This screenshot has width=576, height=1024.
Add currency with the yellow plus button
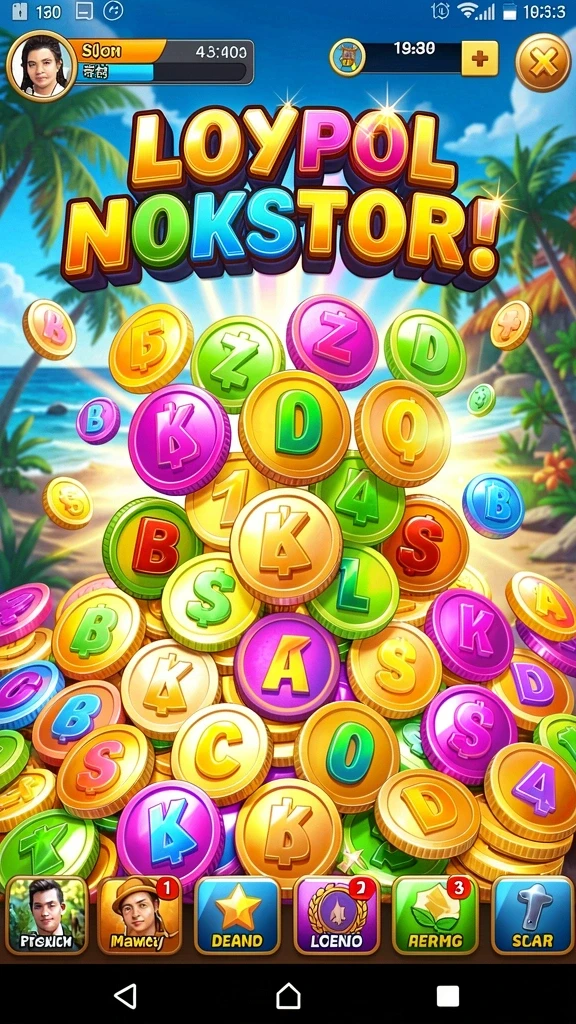(479, 59)
